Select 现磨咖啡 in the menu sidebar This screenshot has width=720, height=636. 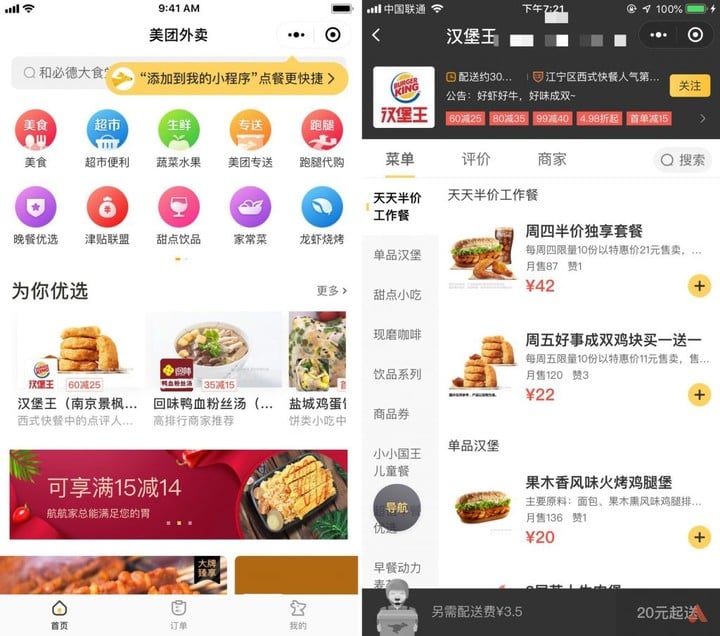397,334
